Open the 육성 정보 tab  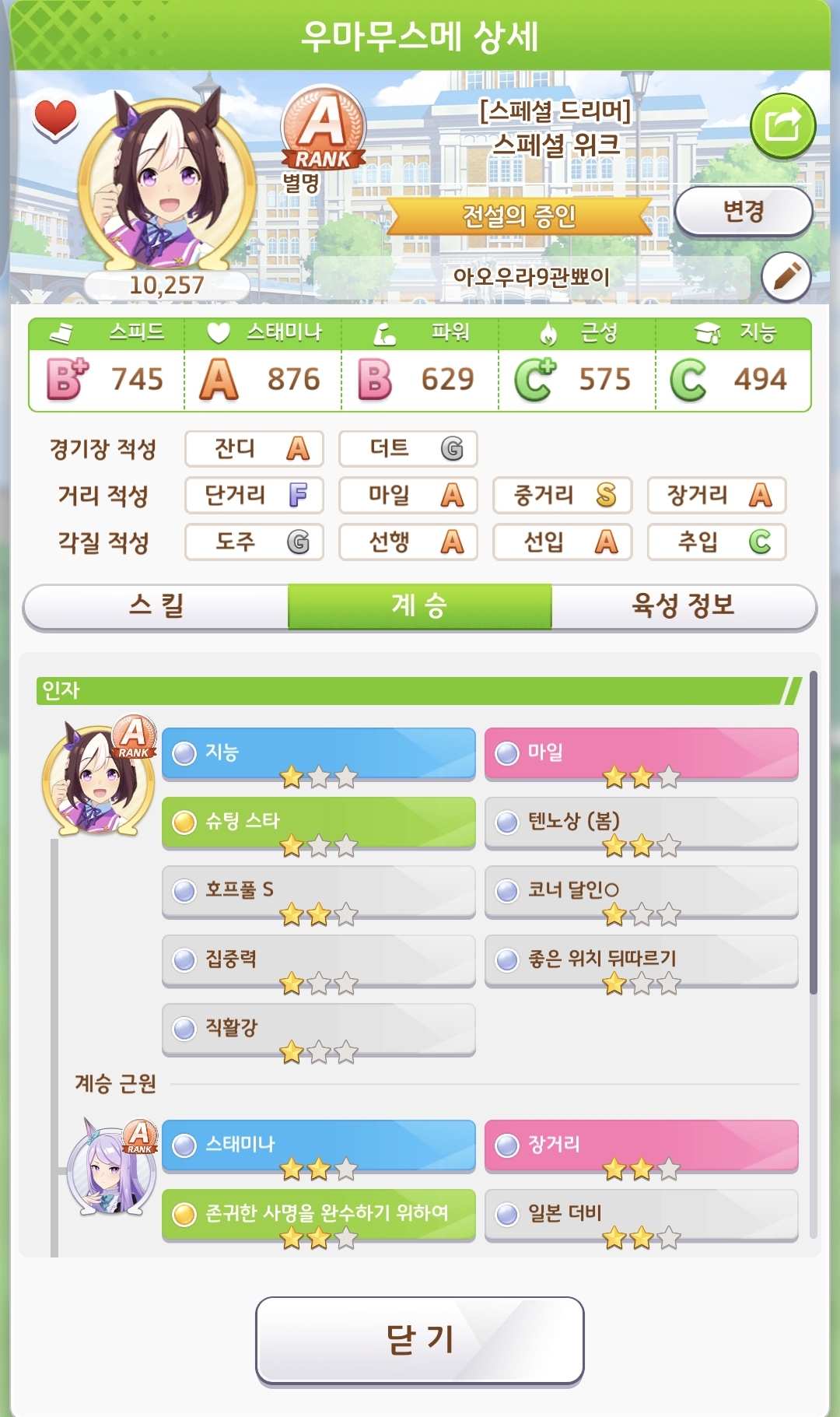pyautogui.click(x=683, y=606)
